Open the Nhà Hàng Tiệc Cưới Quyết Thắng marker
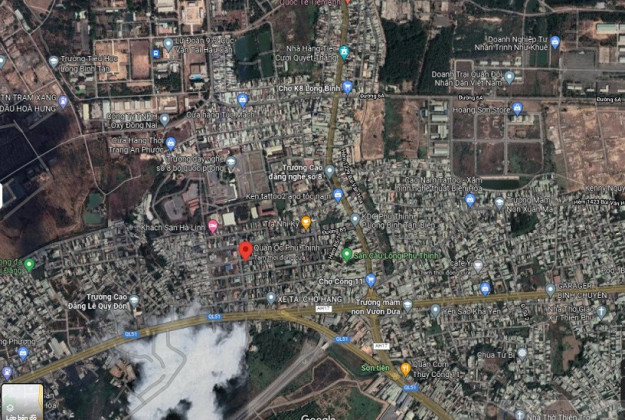 point(344,52)
